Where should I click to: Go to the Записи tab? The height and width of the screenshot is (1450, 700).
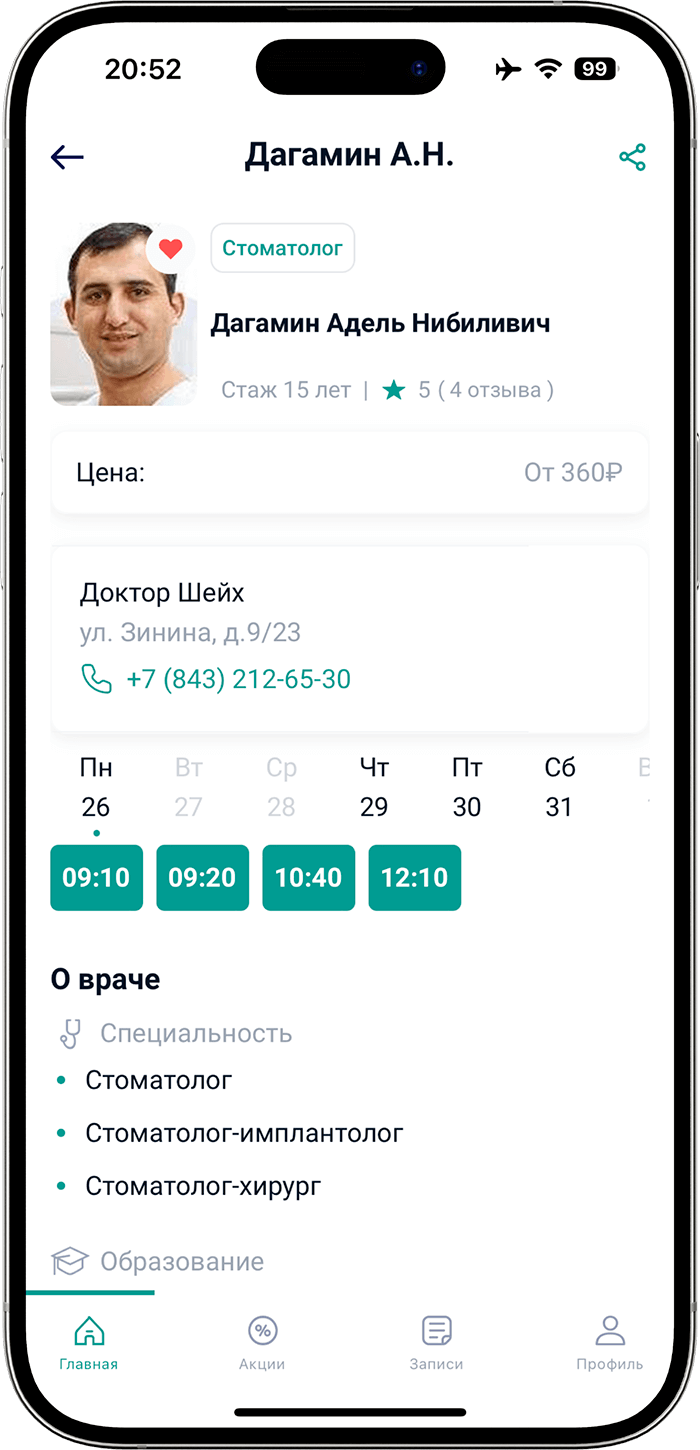(x=436, y=1342)
